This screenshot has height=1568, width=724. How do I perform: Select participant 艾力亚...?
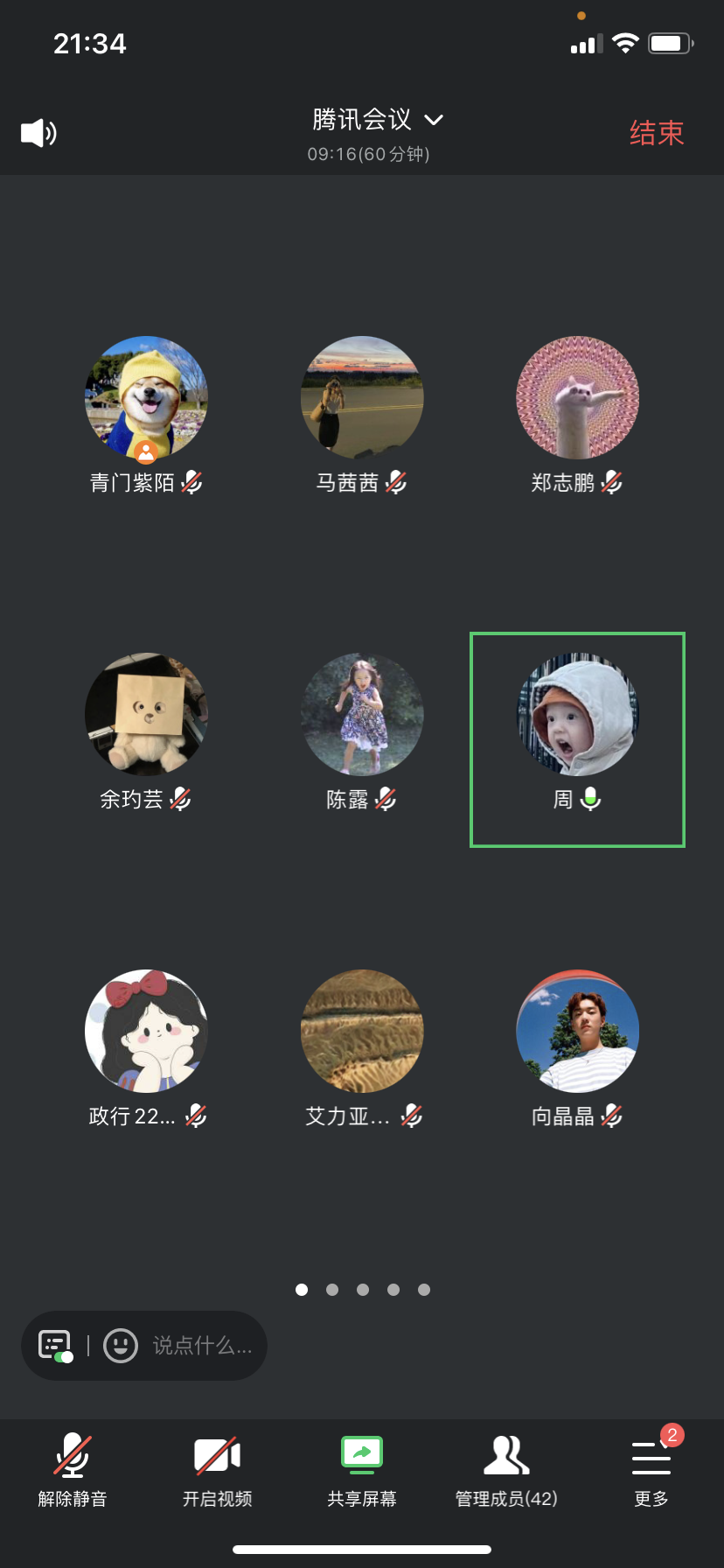pos(362,1032)
